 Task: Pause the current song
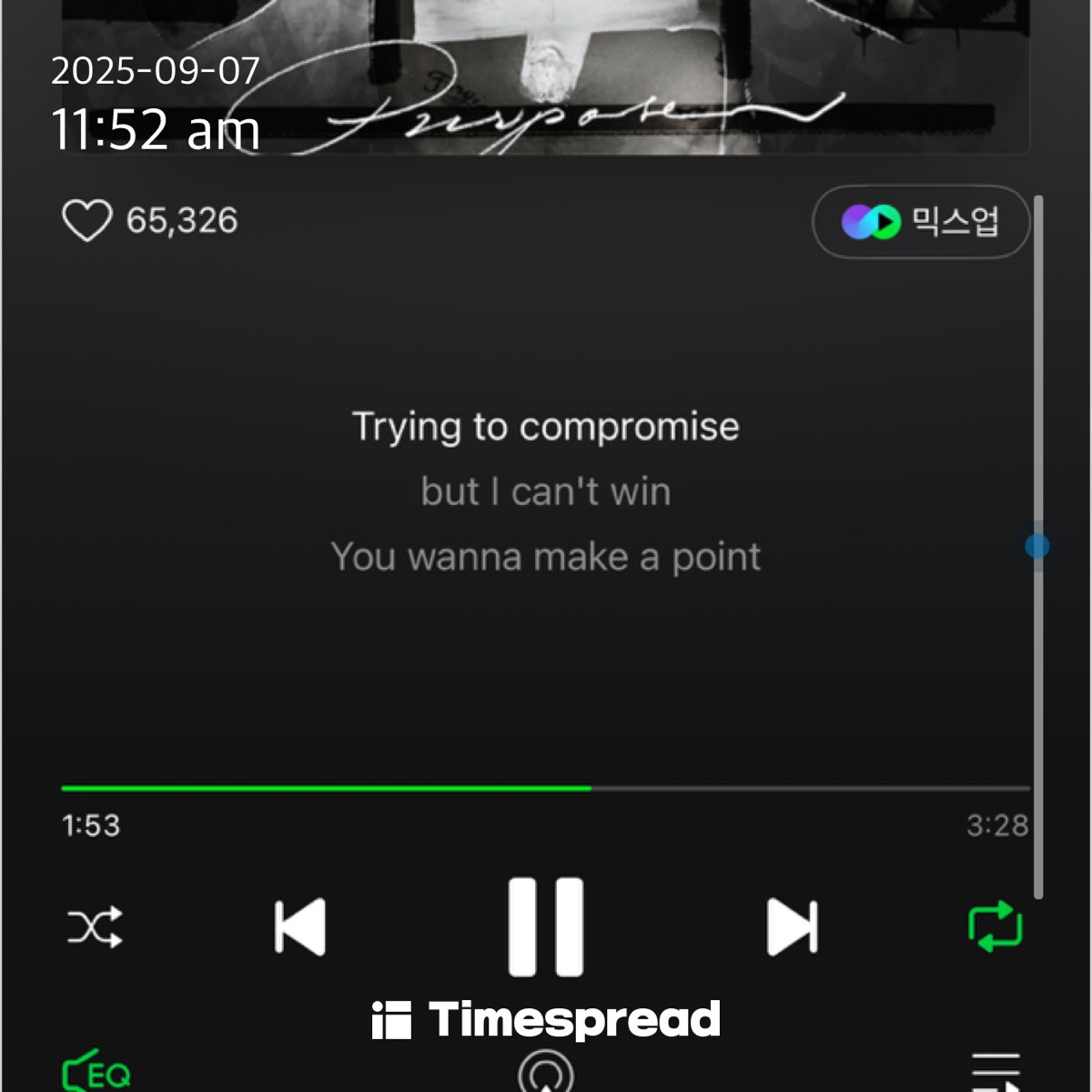[545, 926]
